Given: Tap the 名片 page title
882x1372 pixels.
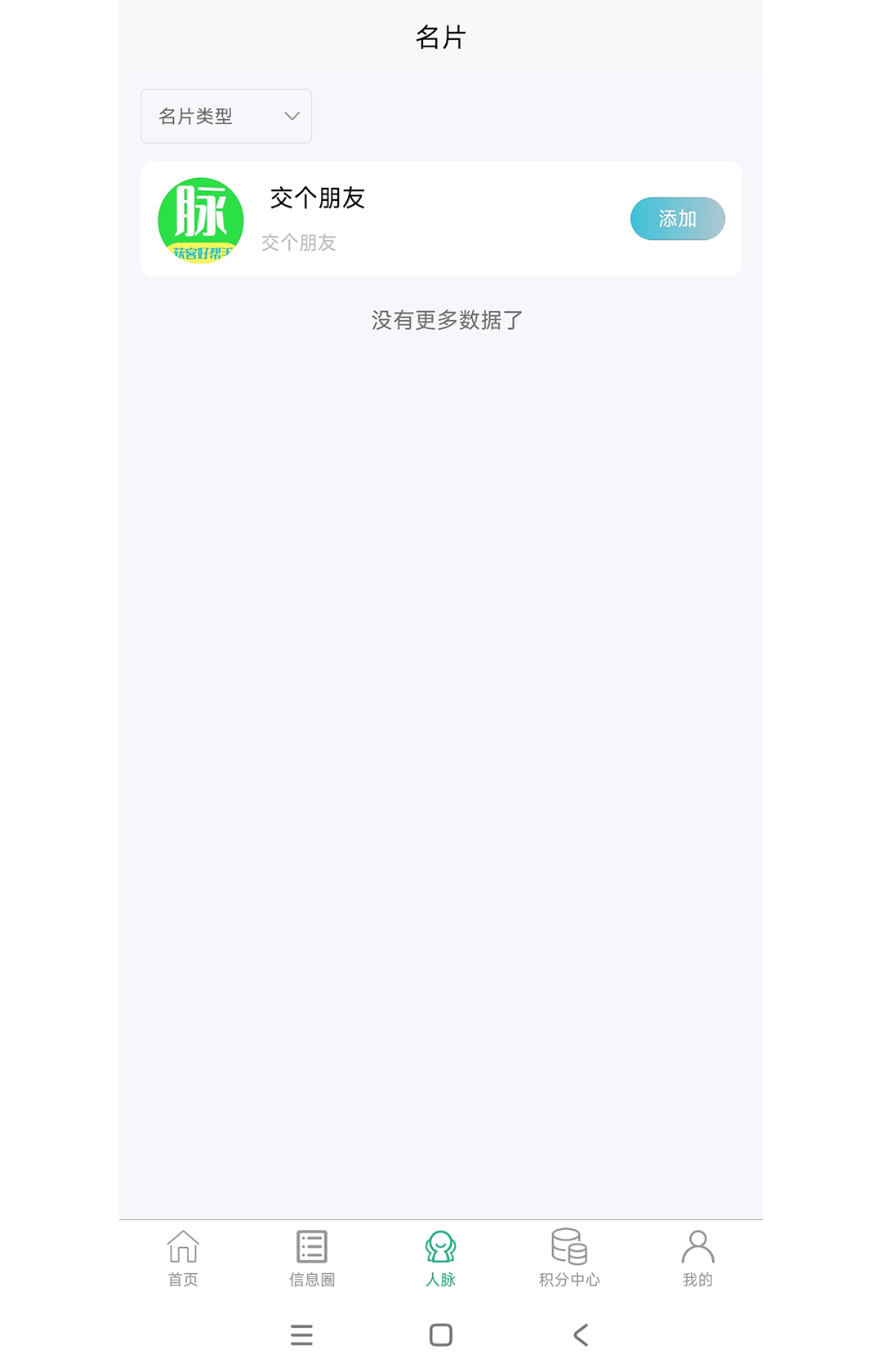Looking at the screenshot, I should [x=441, y=38].
